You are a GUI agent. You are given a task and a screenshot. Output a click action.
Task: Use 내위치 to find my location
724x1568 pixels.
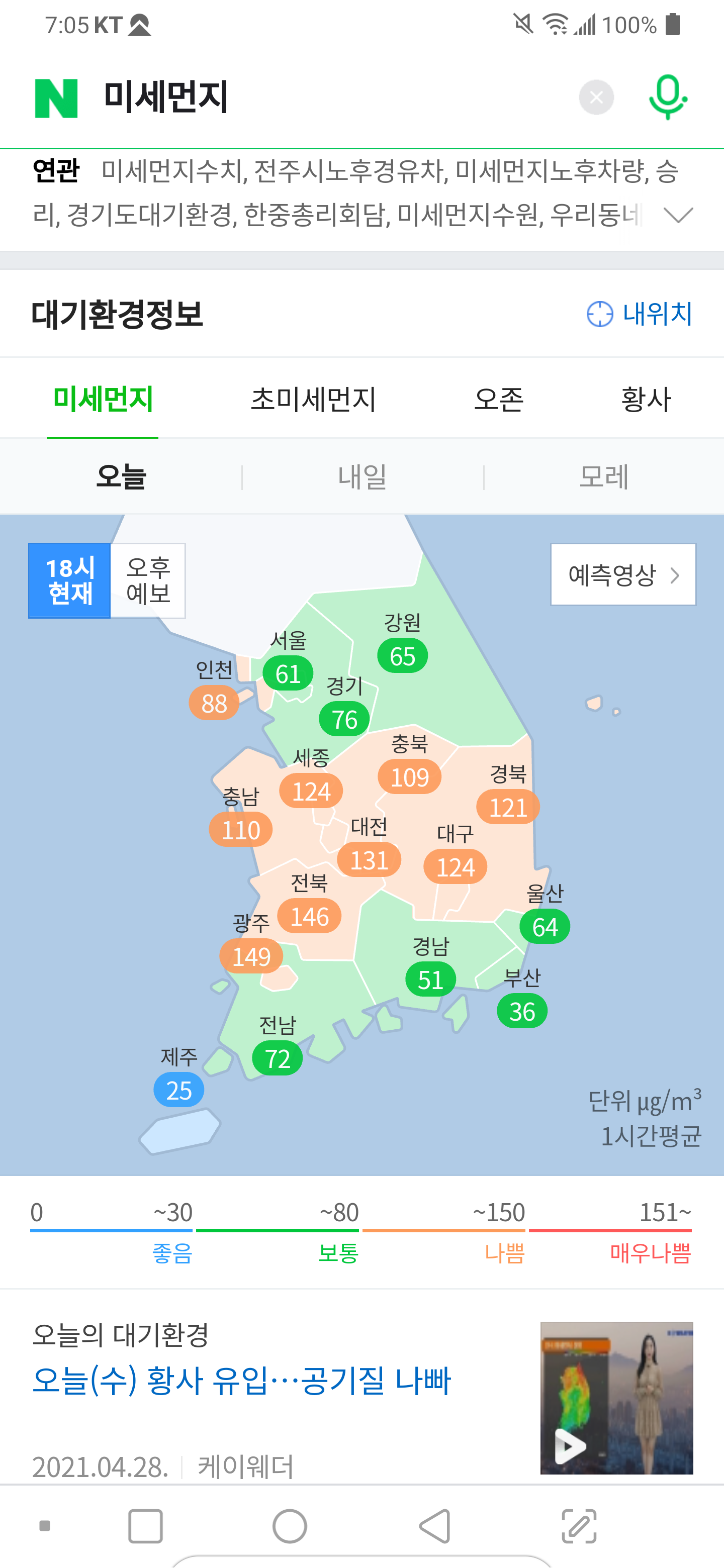click(x=640, y=314)
